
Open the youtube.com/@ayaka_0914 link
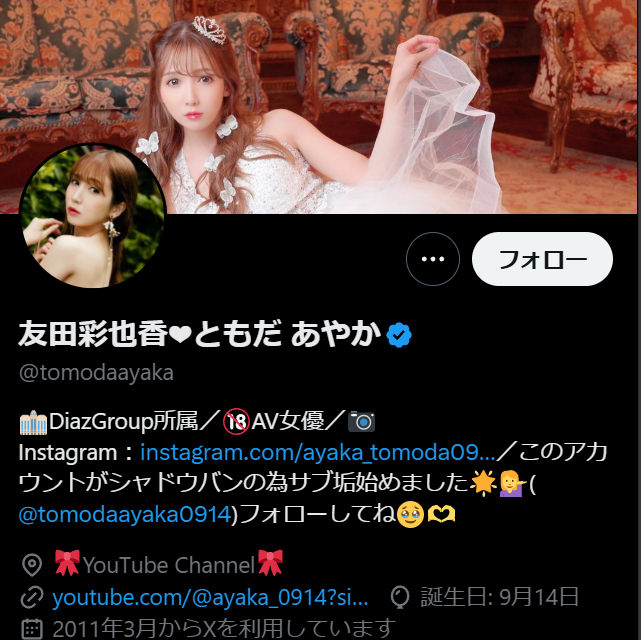pos(210,598)
